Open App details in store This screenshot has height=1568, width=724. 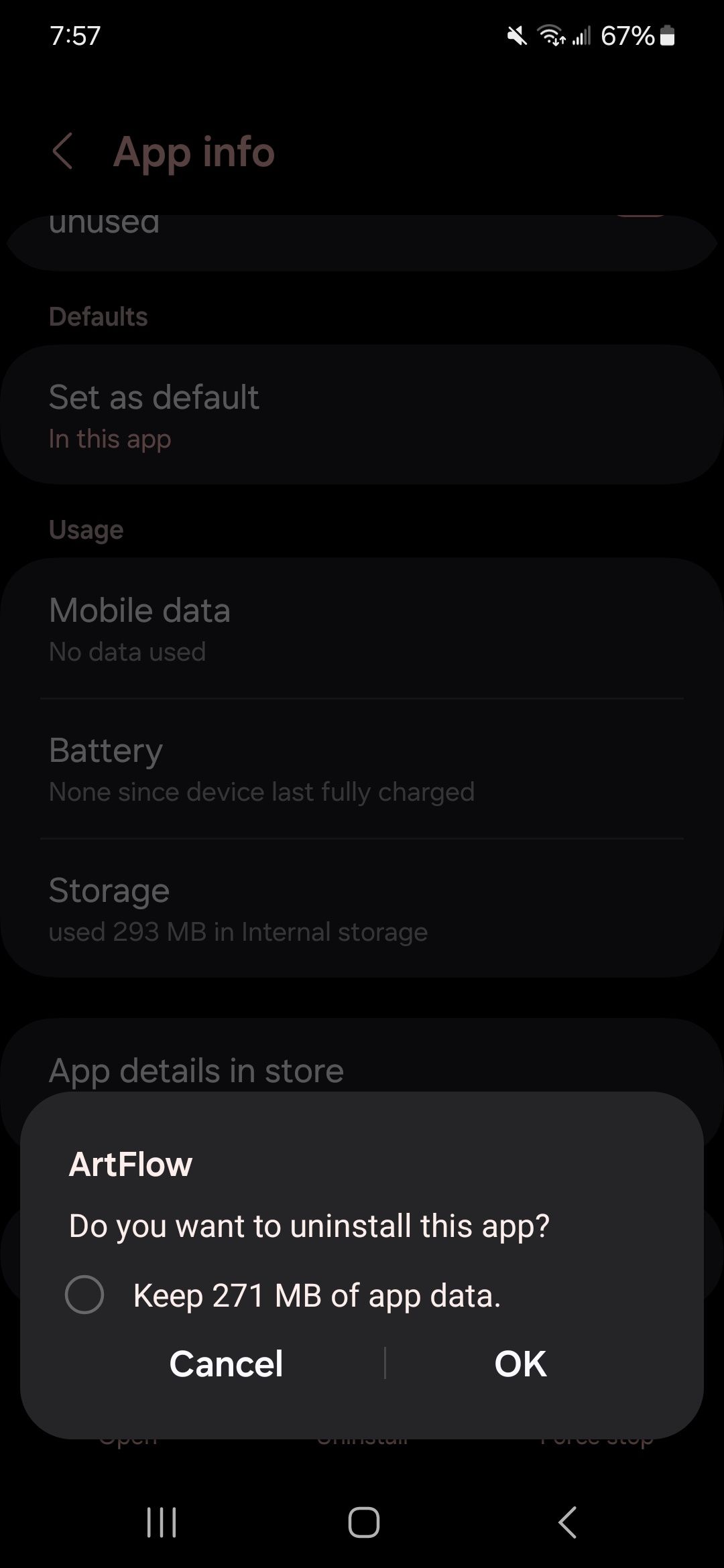pos(362,1070)
